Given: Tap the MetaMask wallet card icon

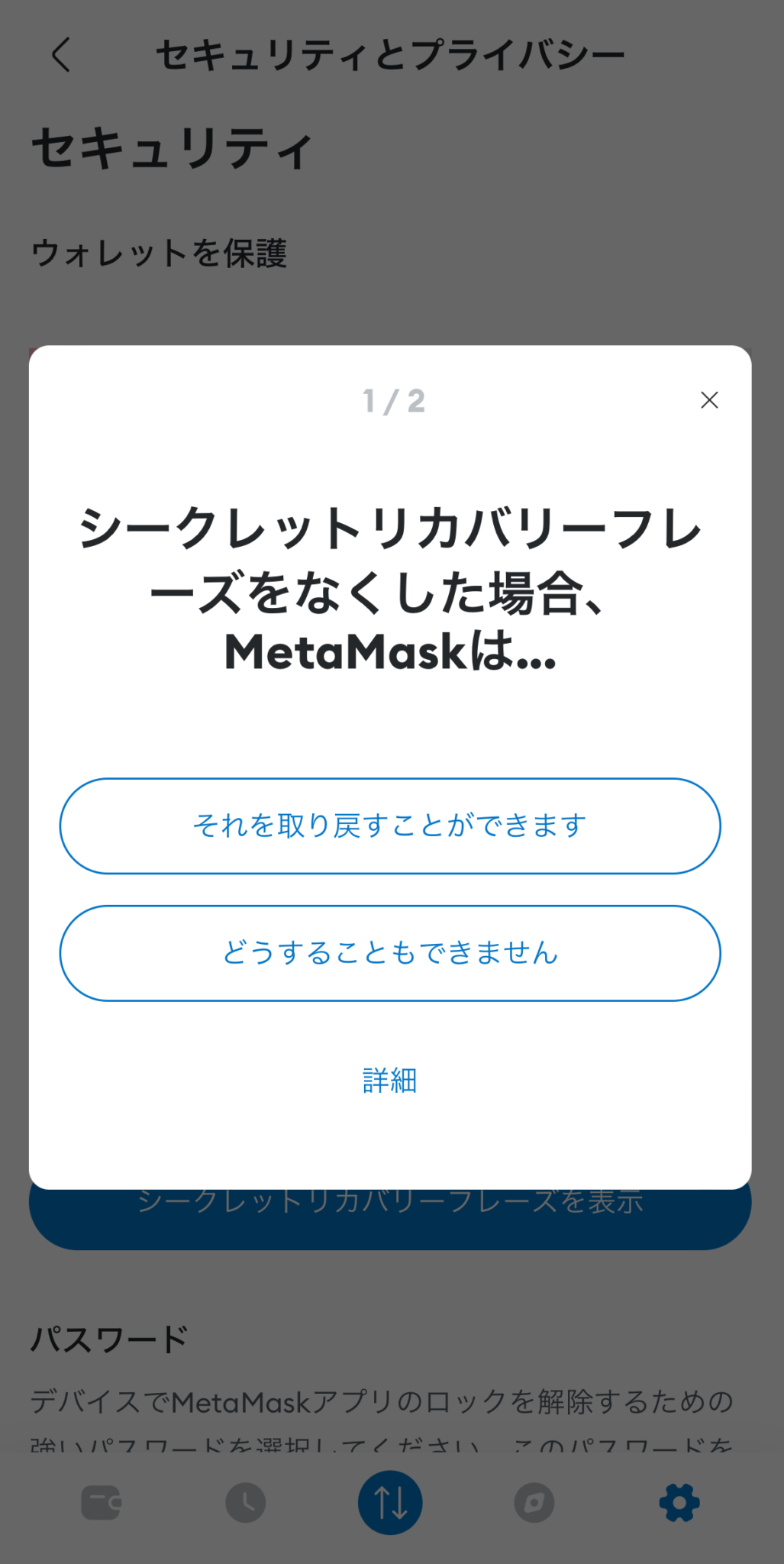Looking at the screenshot, I should click(102, 1501).
